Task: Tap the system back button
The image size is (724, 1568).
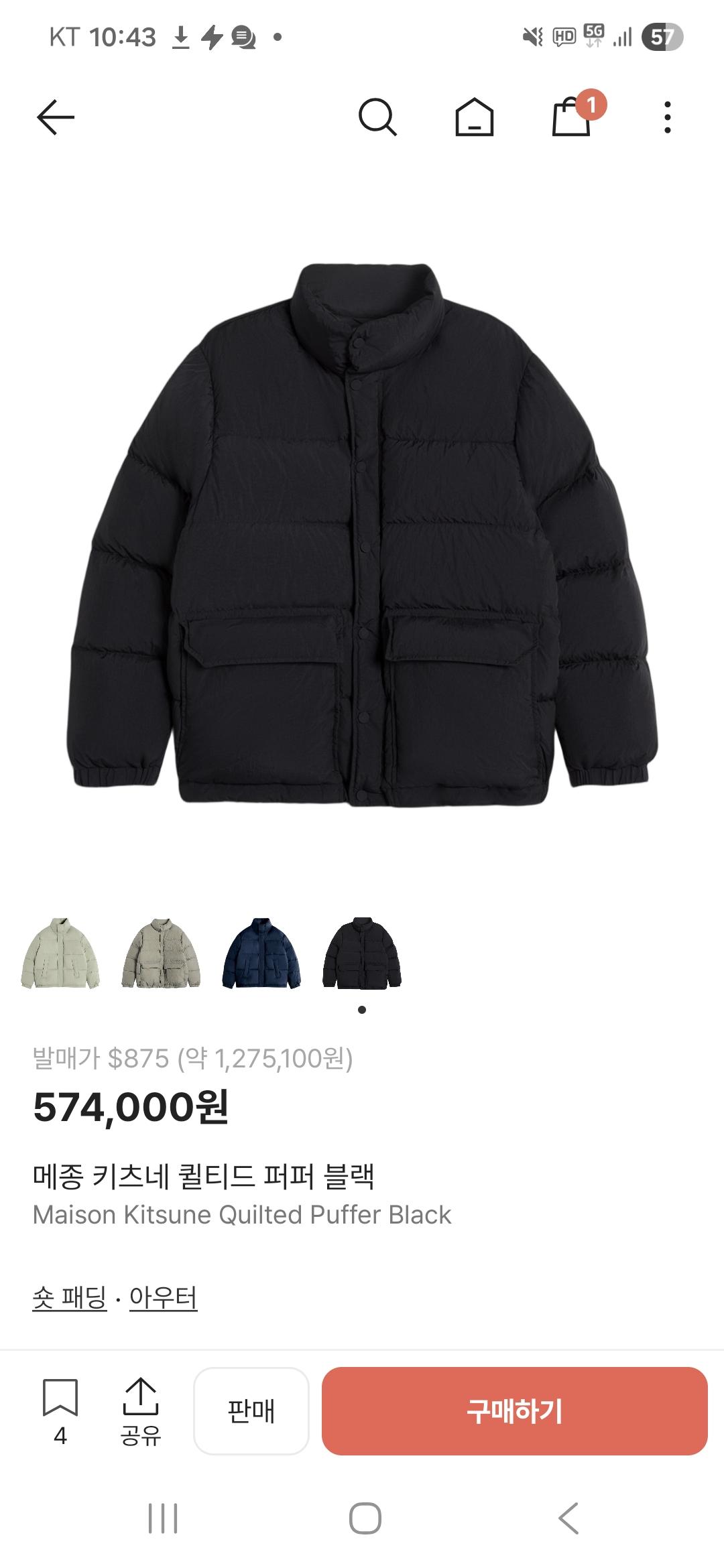Action: [x=568, y=1518]
